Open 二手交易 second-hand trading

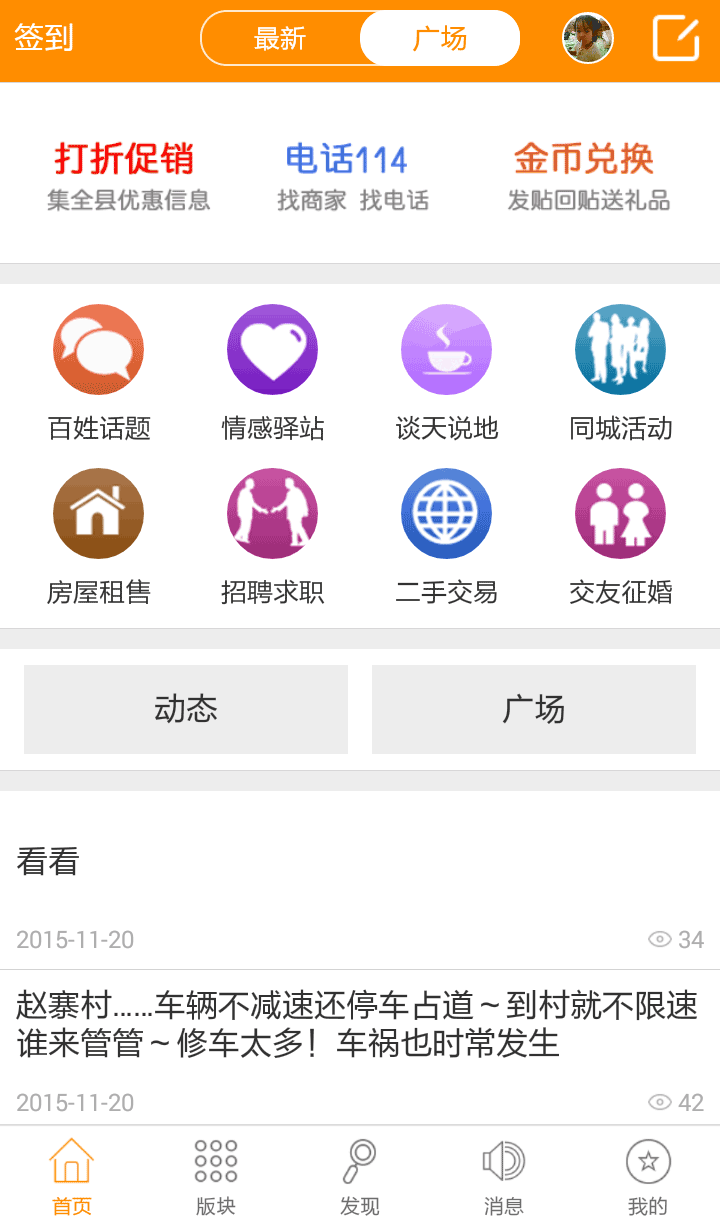tap(447, 535)
